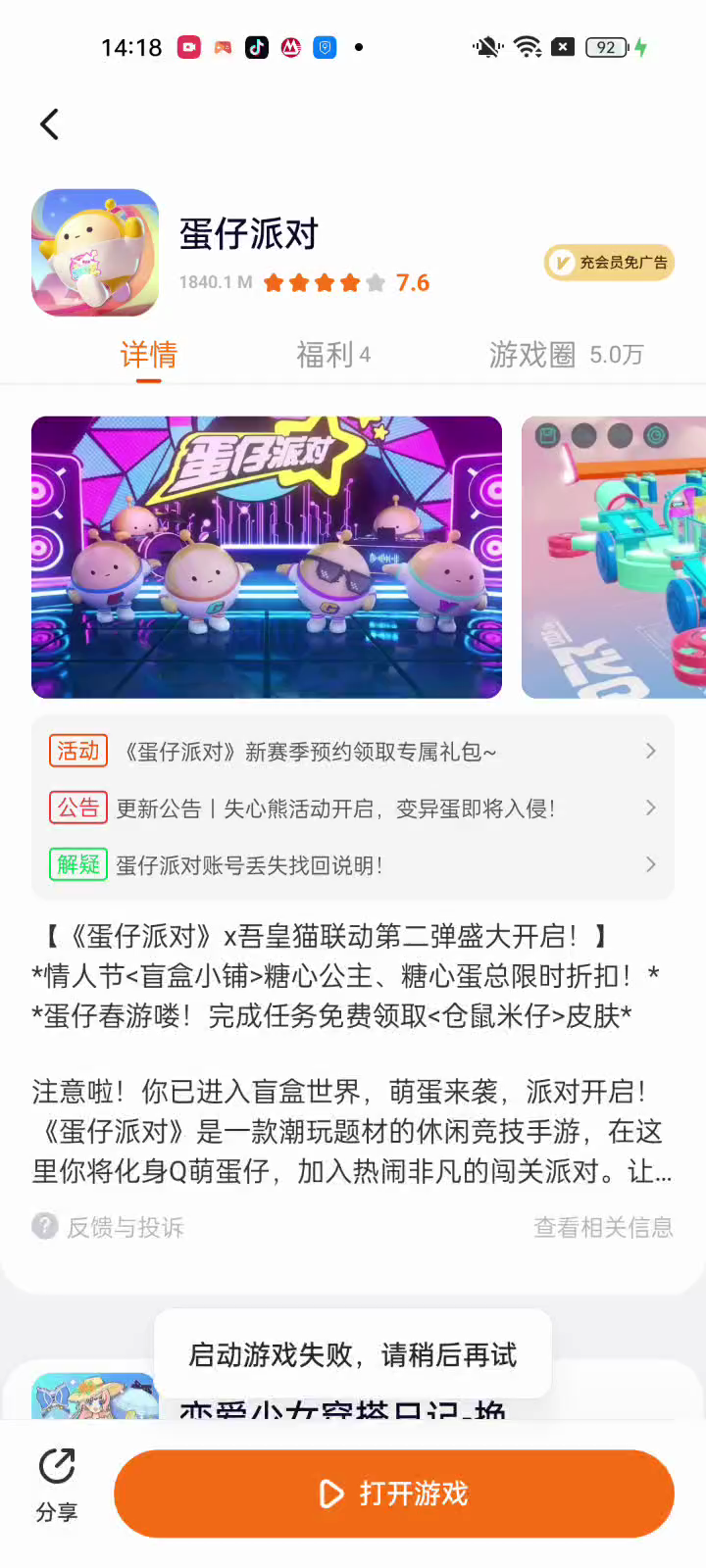Read the 公告 update announcement
706x1568 pixels.
click(353, 808)
